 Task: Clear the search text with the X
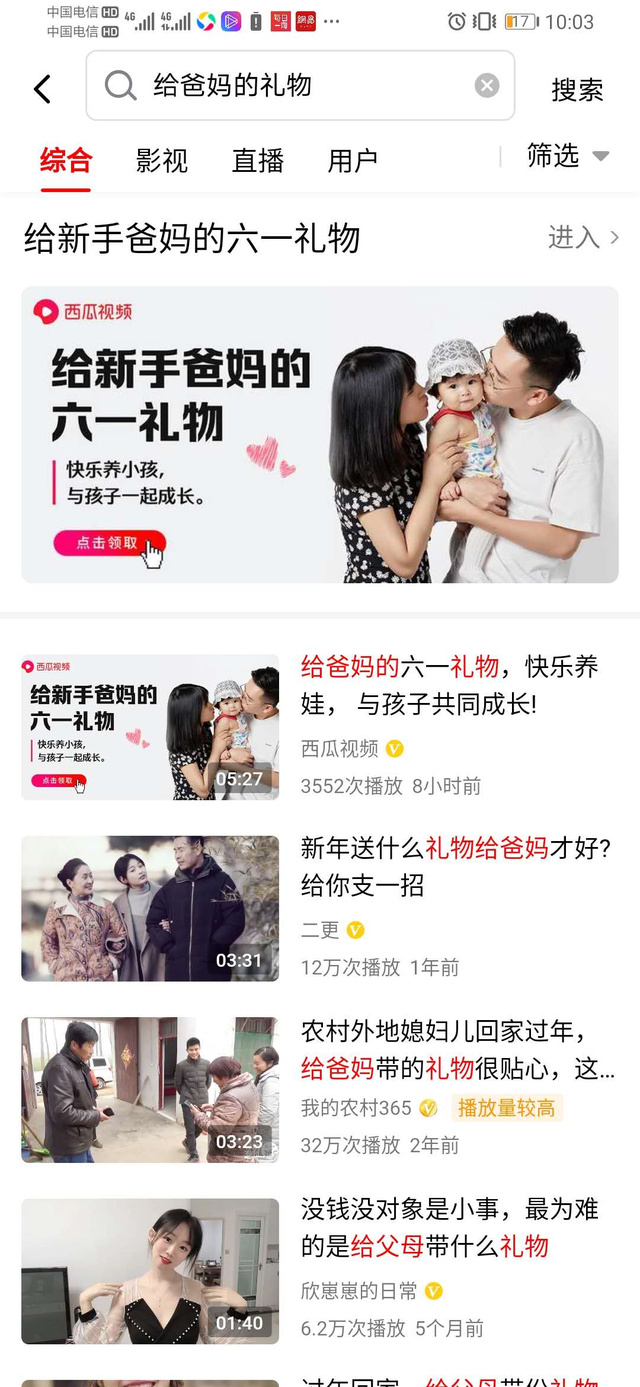[x=487, y=86]
